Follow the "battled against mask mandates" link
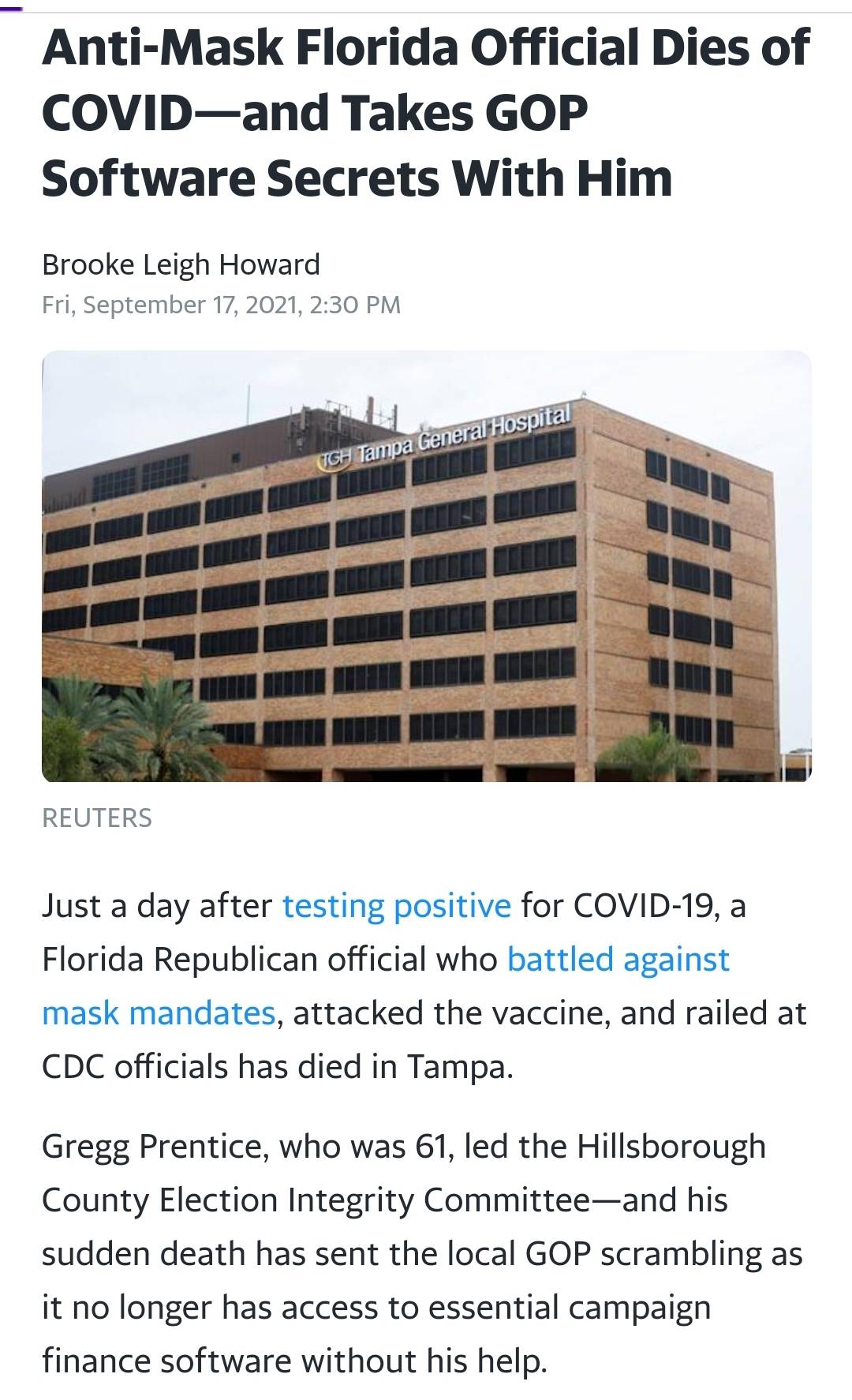 pyautogui.click(x=618, y=959)
